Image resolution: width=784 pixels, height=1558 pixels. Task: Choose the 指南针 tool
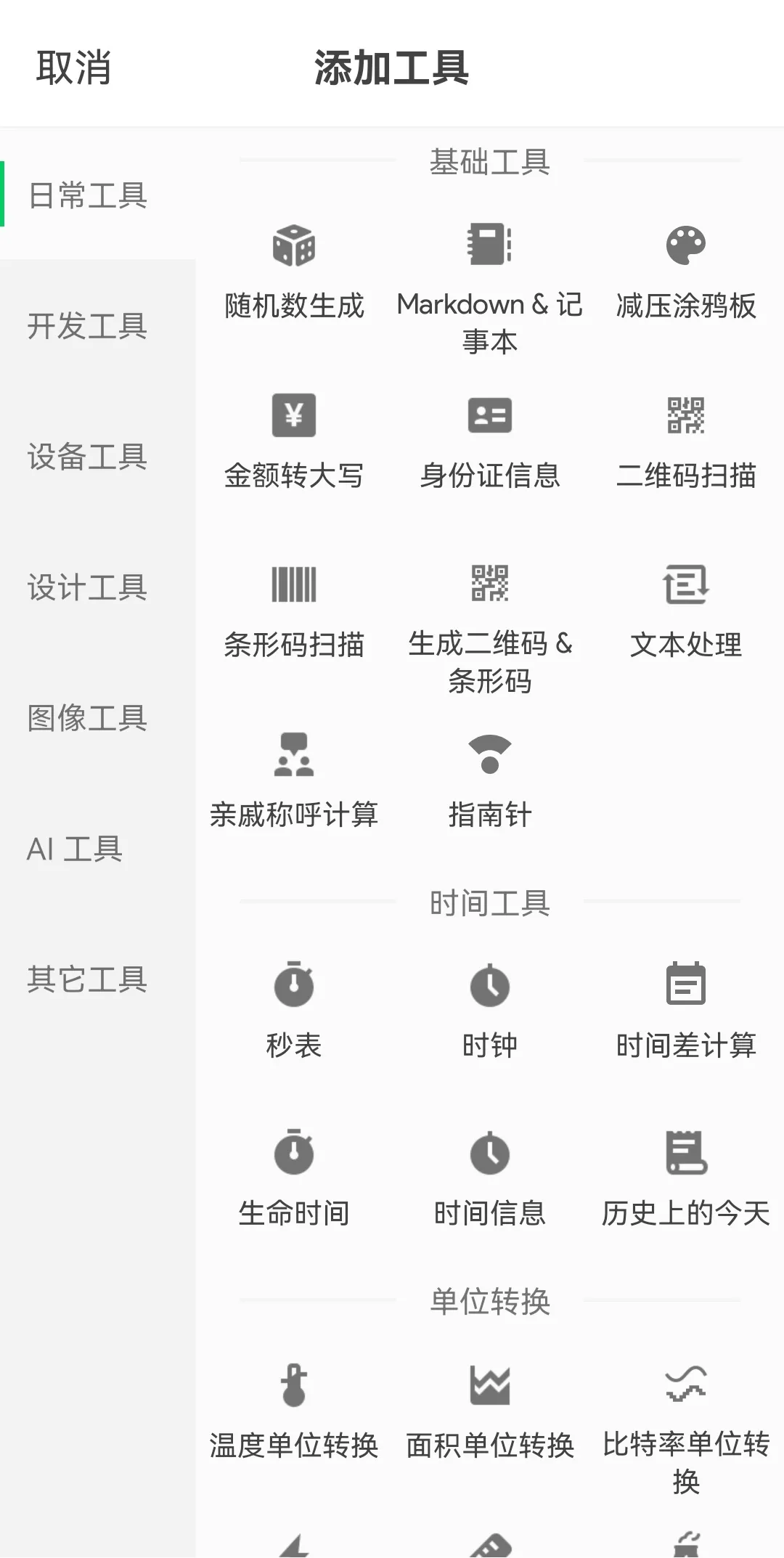[x=490, y=782]
